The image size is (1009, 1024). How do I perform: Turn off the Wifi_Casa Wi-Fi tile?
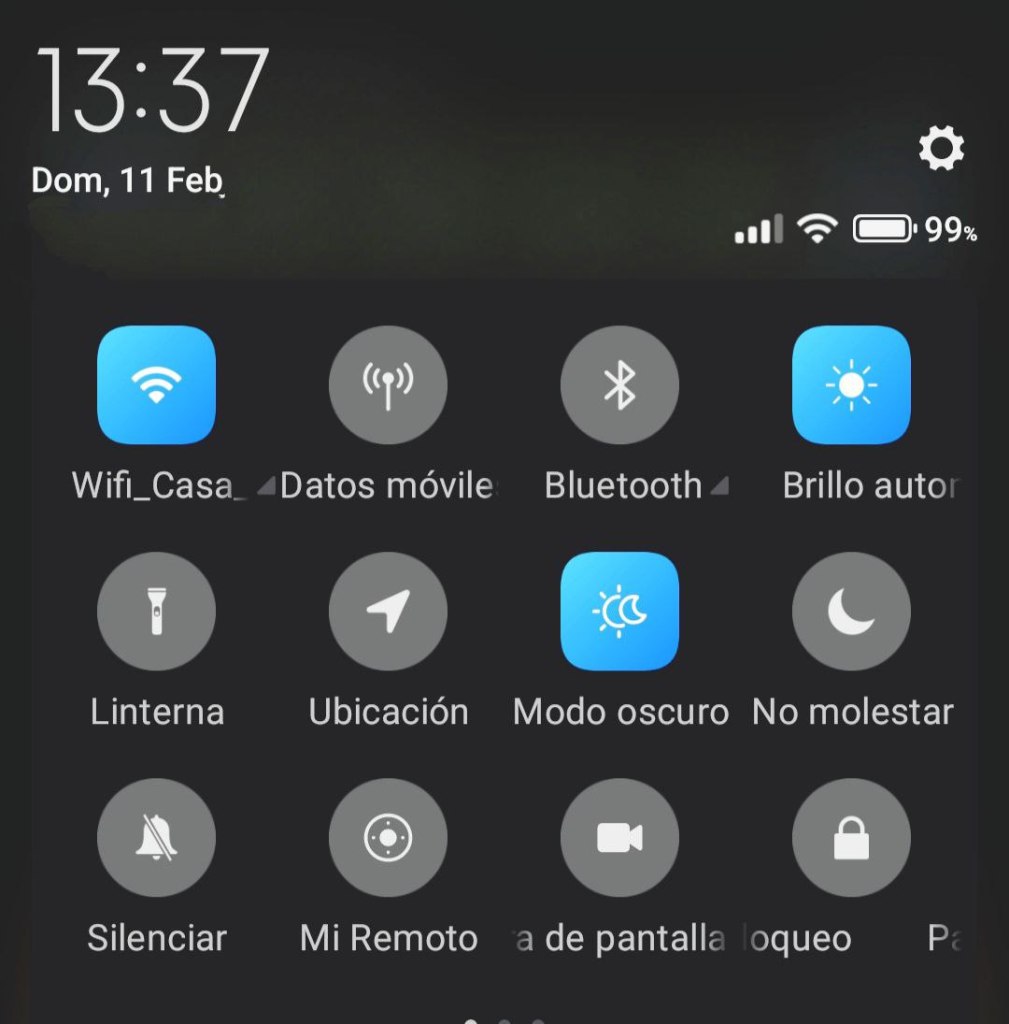pos(156,385)
